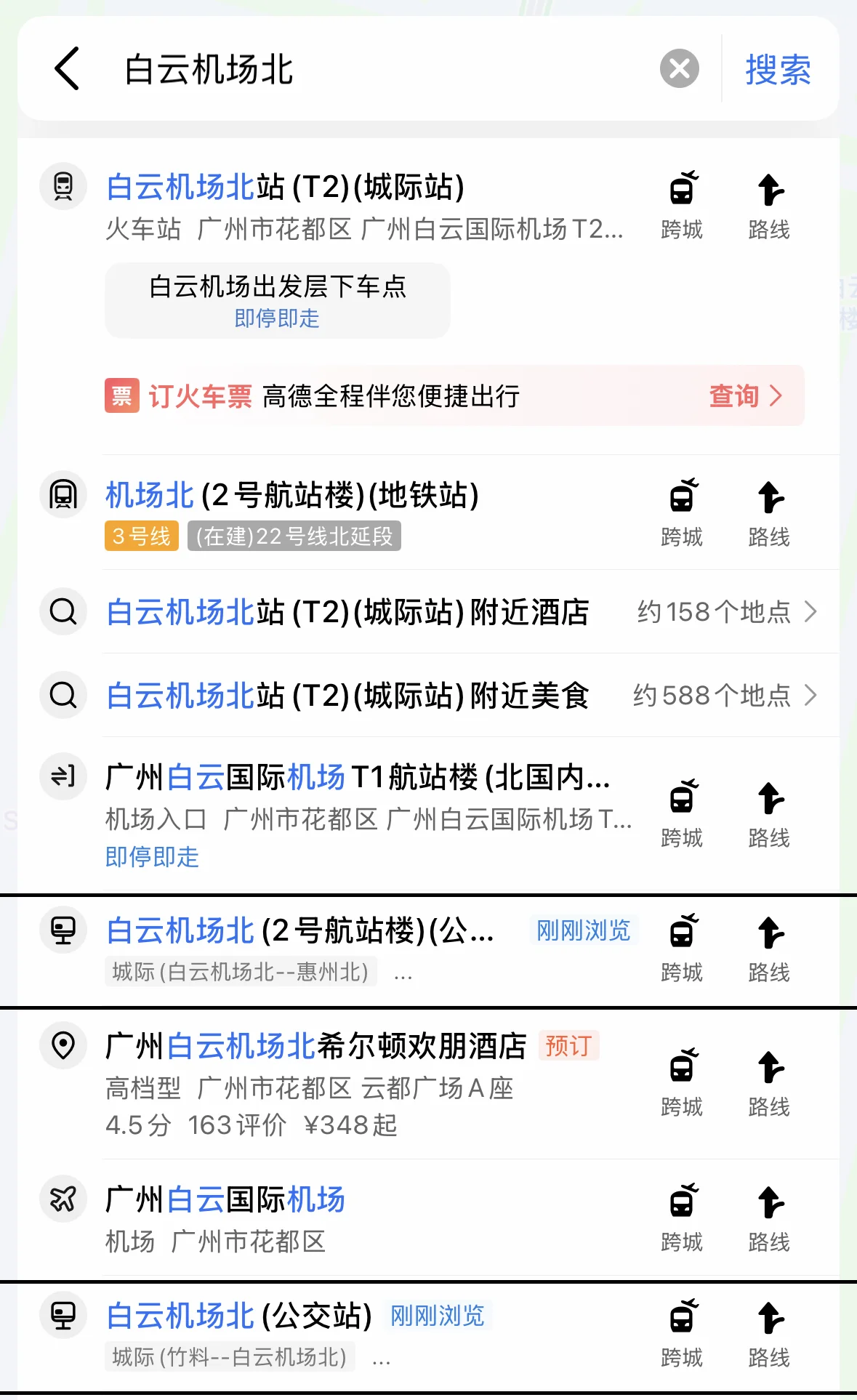The image size is (857, 1400).
Task: Tap 即停即走 link under 白云机场出发层下车点
Action: [x=278, y=318]
